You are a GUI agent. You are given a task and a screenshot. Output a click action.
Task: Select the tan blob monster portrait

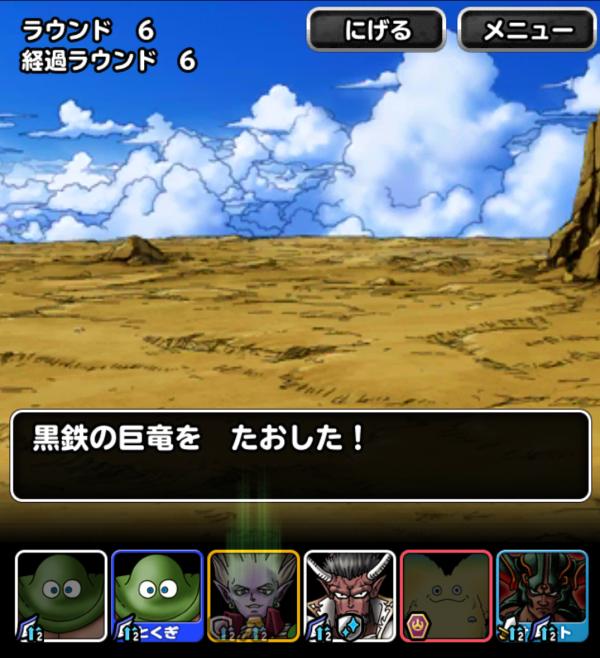(445, 596)
